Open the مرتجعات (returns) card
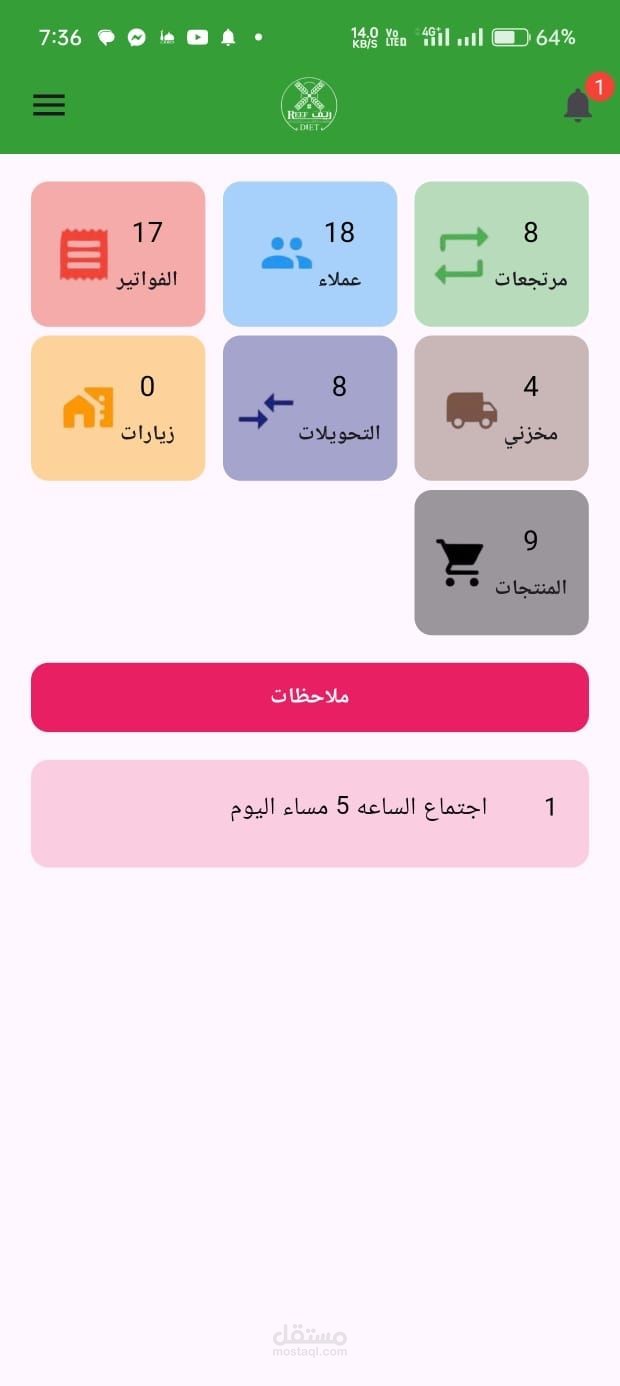 point(501,254)
